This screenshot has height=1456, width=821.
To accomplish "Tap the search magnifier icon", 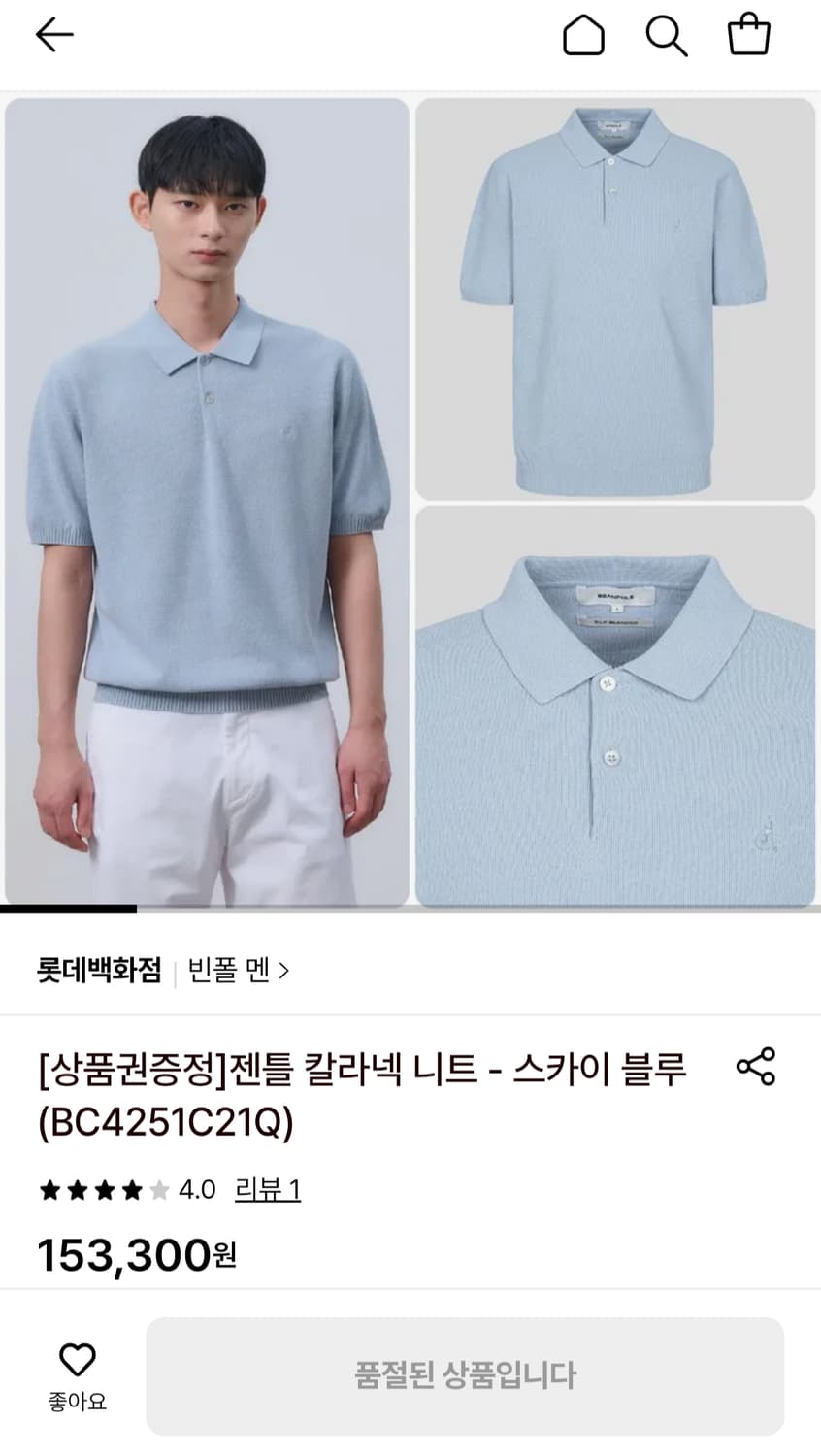I will click(666, 36).
